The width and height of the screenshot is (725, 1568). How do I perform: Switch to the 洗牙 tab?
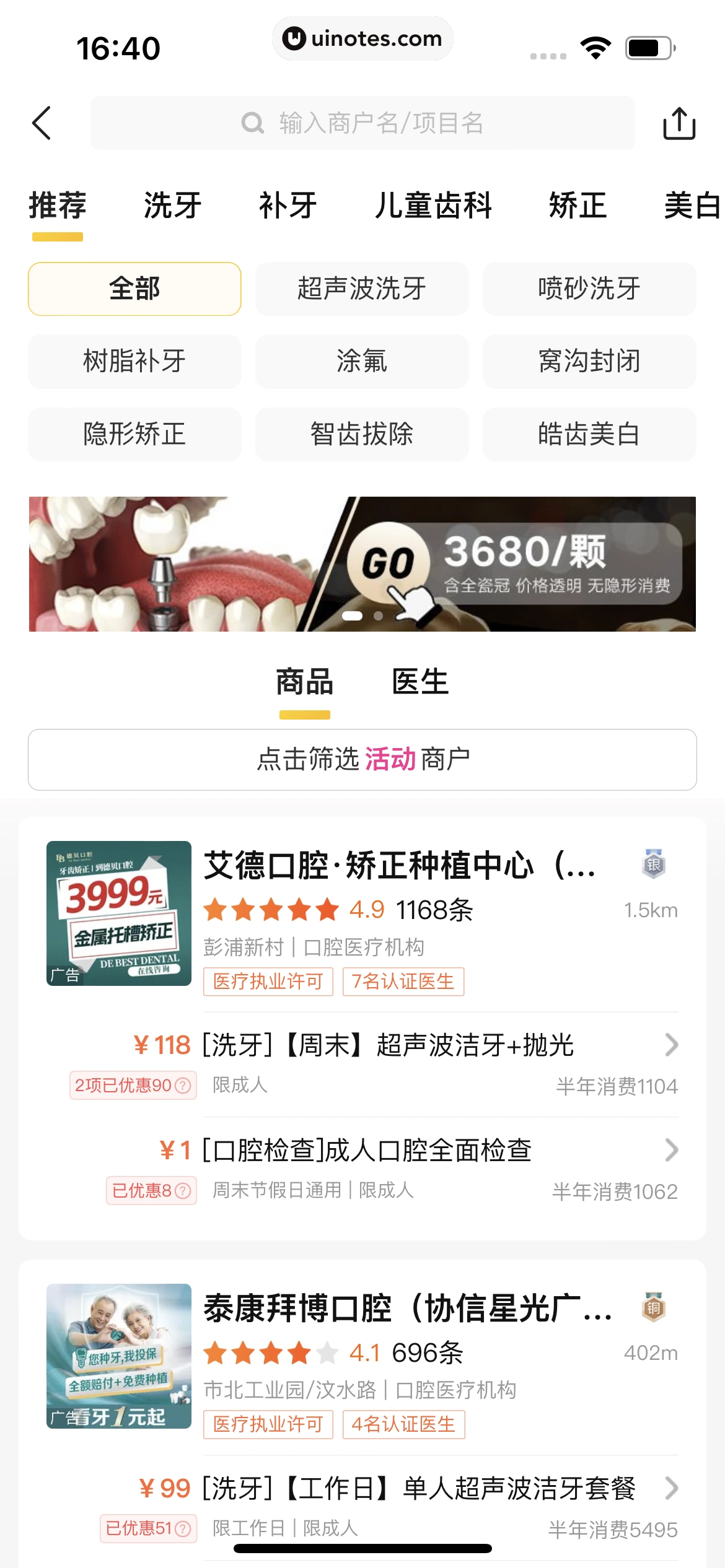click(172, 206)
